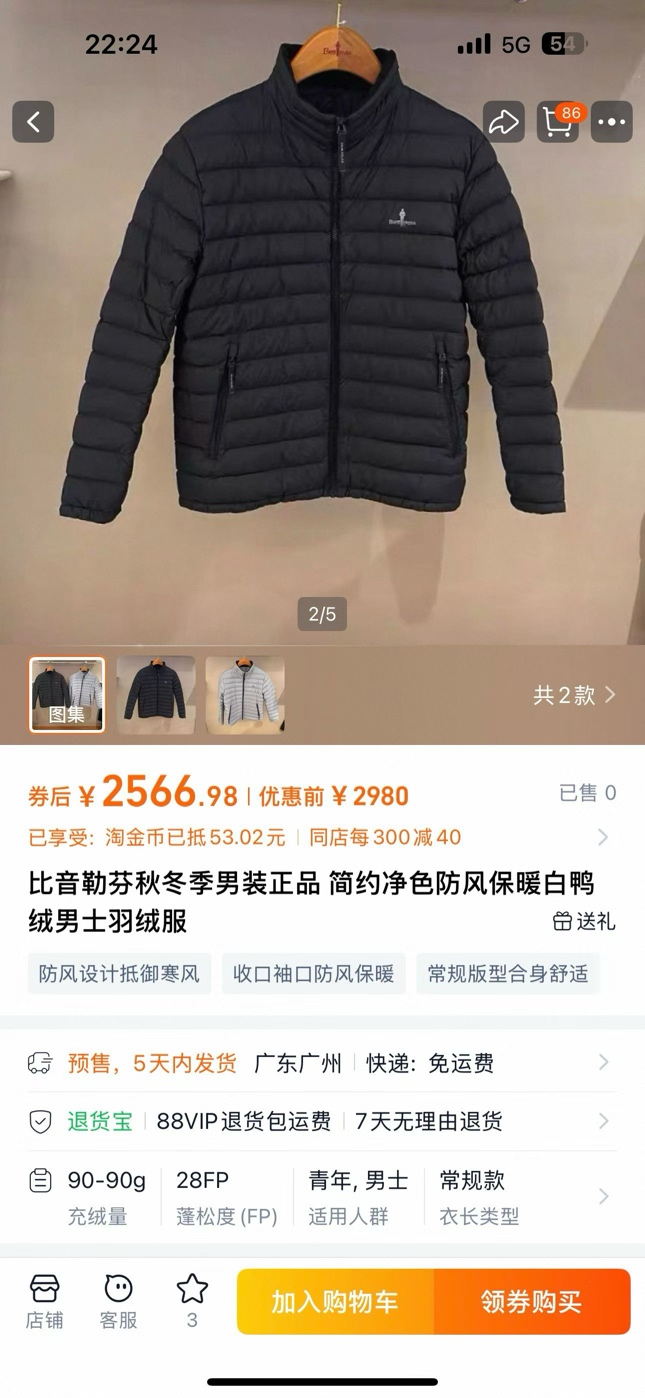Tap the 送礼 gift button
Screen dimensions: 645x1398
584,921
